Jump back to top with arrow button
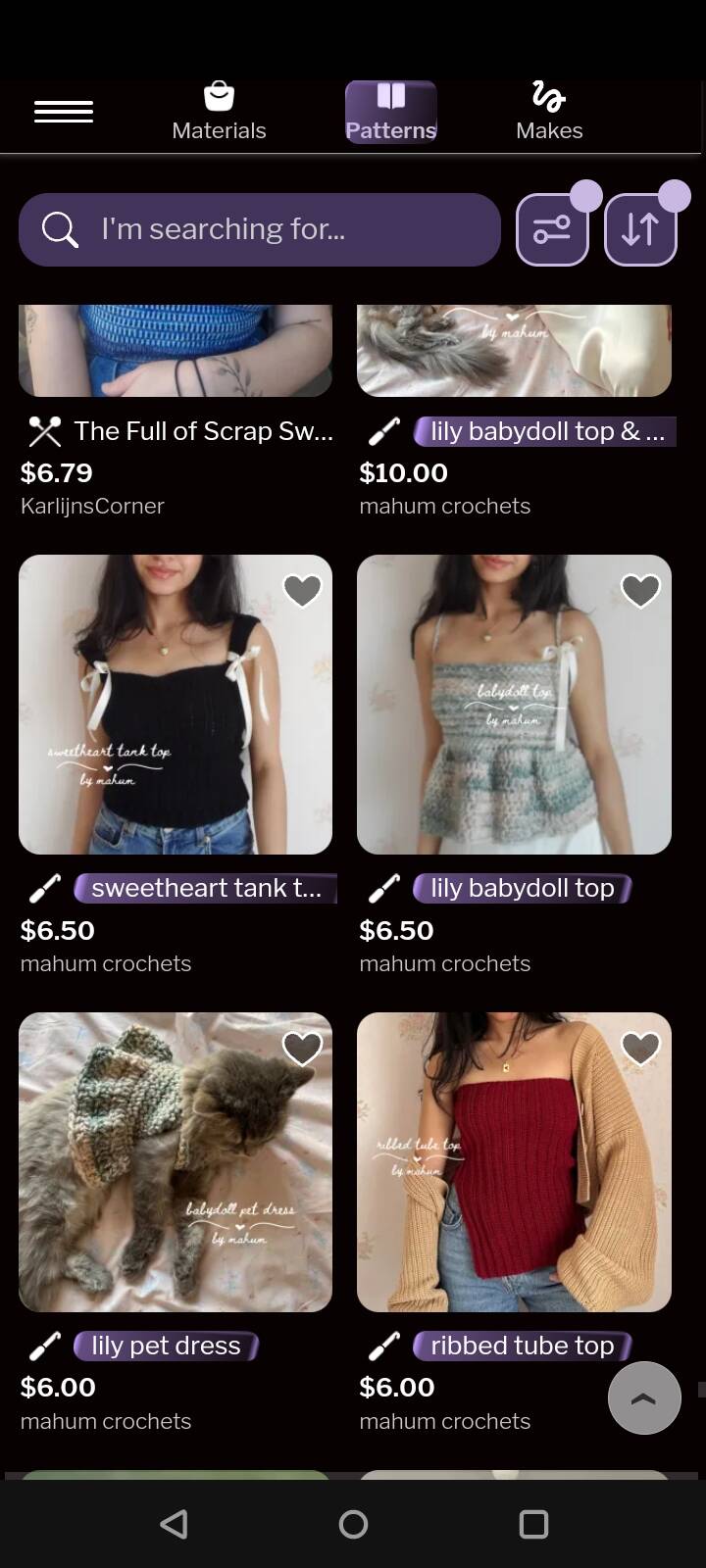The height and width of the screenshot is (1568, 706). [644, 1397]
